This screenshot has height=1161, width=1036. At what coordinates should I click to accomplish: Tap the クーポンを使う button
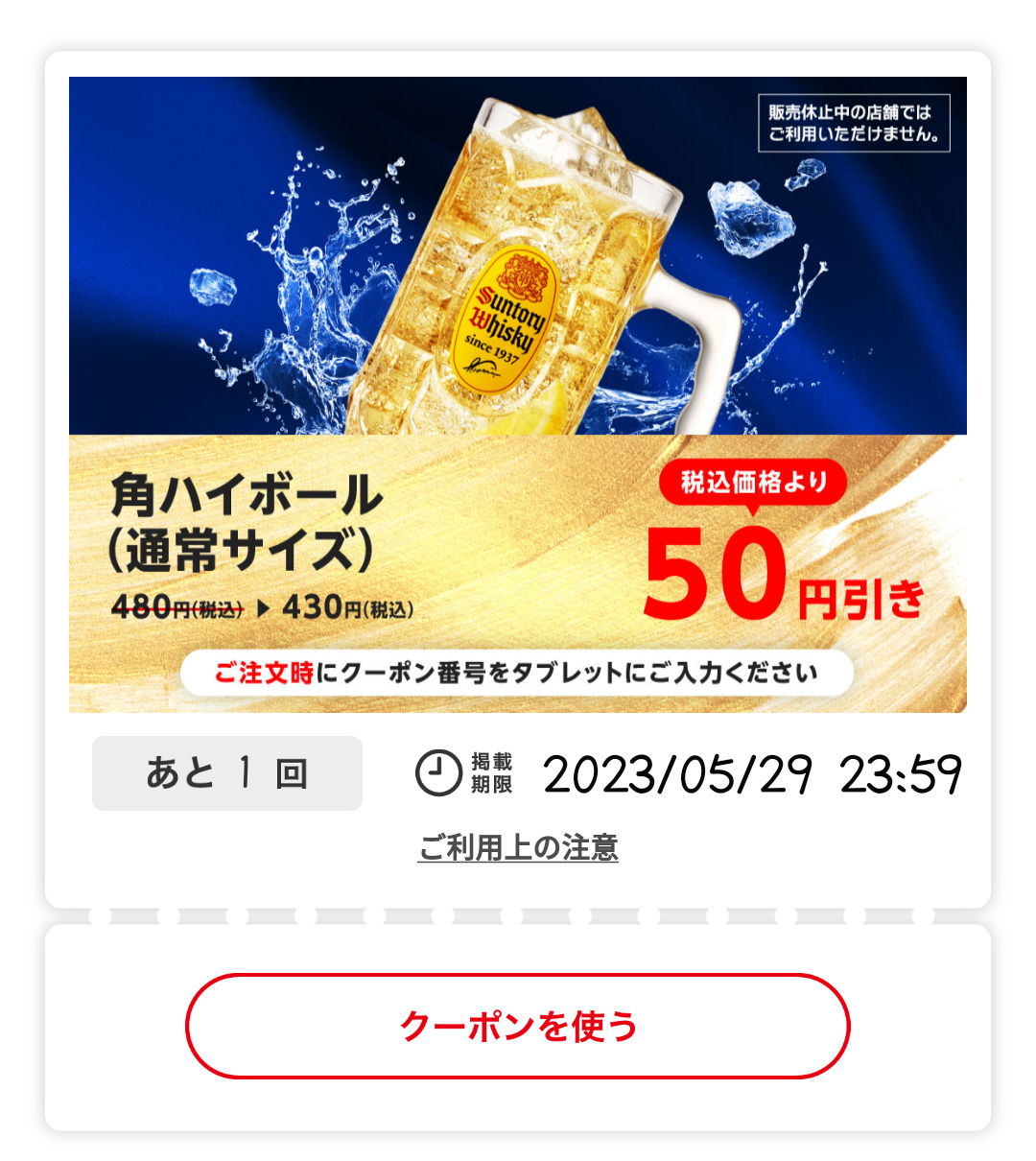pyautogui.click(x=518, y=1026)
